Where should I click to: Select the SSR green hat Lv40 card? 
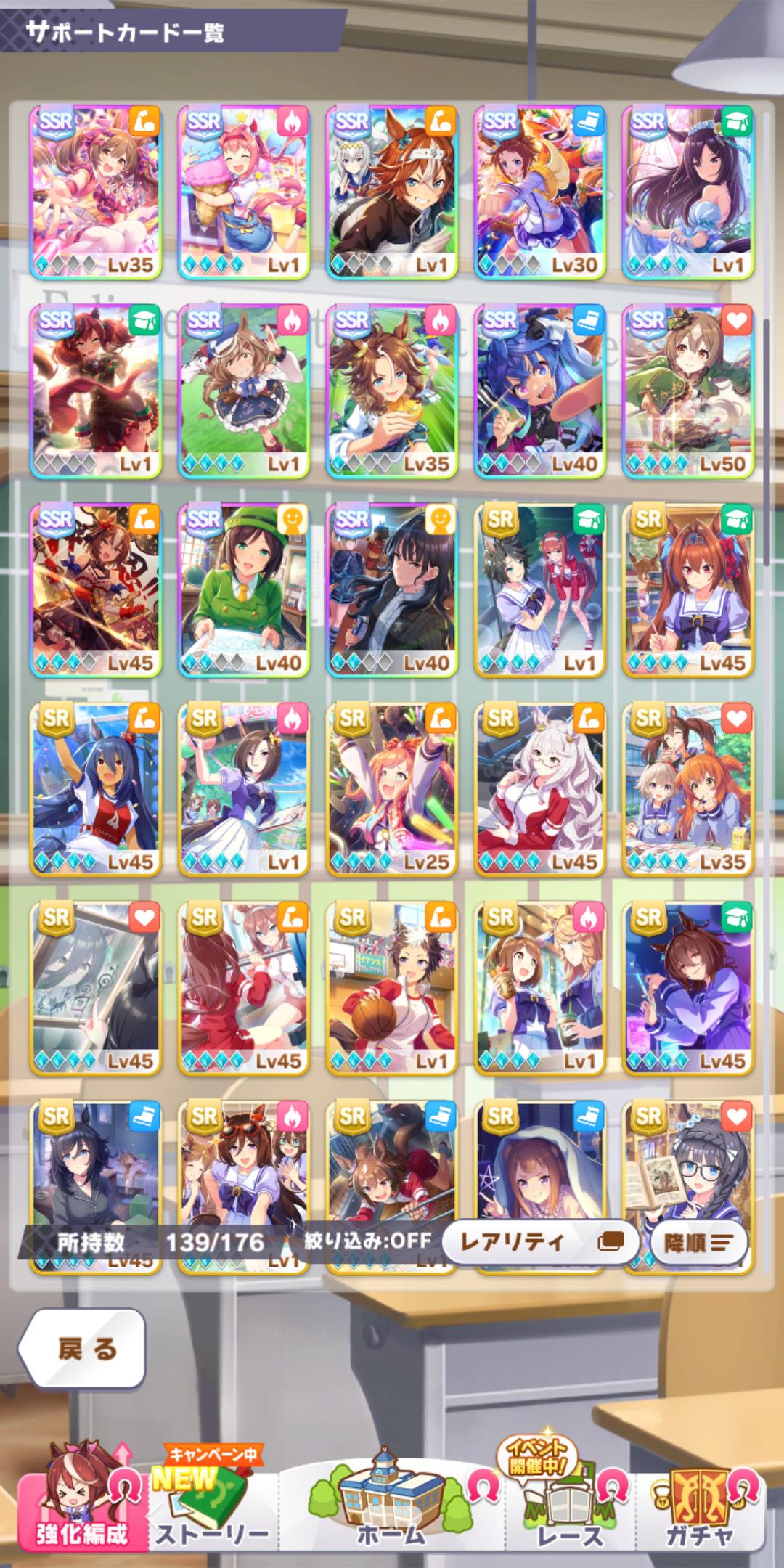click(x=243, y=589)
